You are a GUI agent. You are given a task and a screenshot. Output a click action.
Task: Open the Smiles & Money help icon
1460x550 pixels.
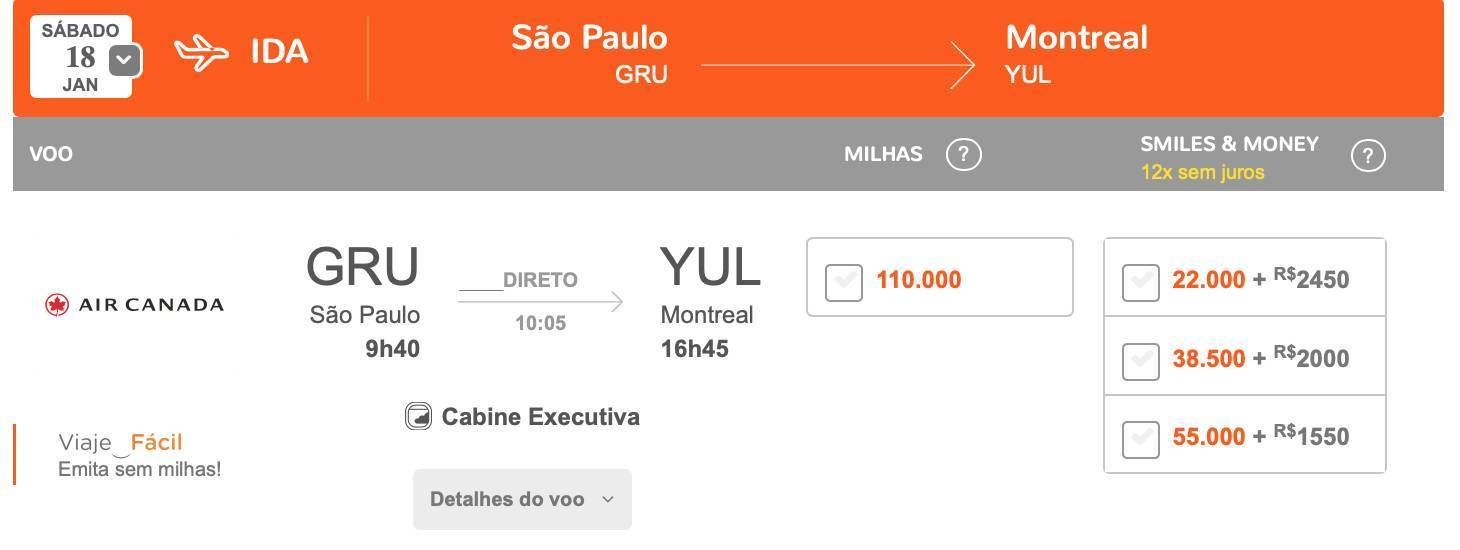pos(1367,156)
